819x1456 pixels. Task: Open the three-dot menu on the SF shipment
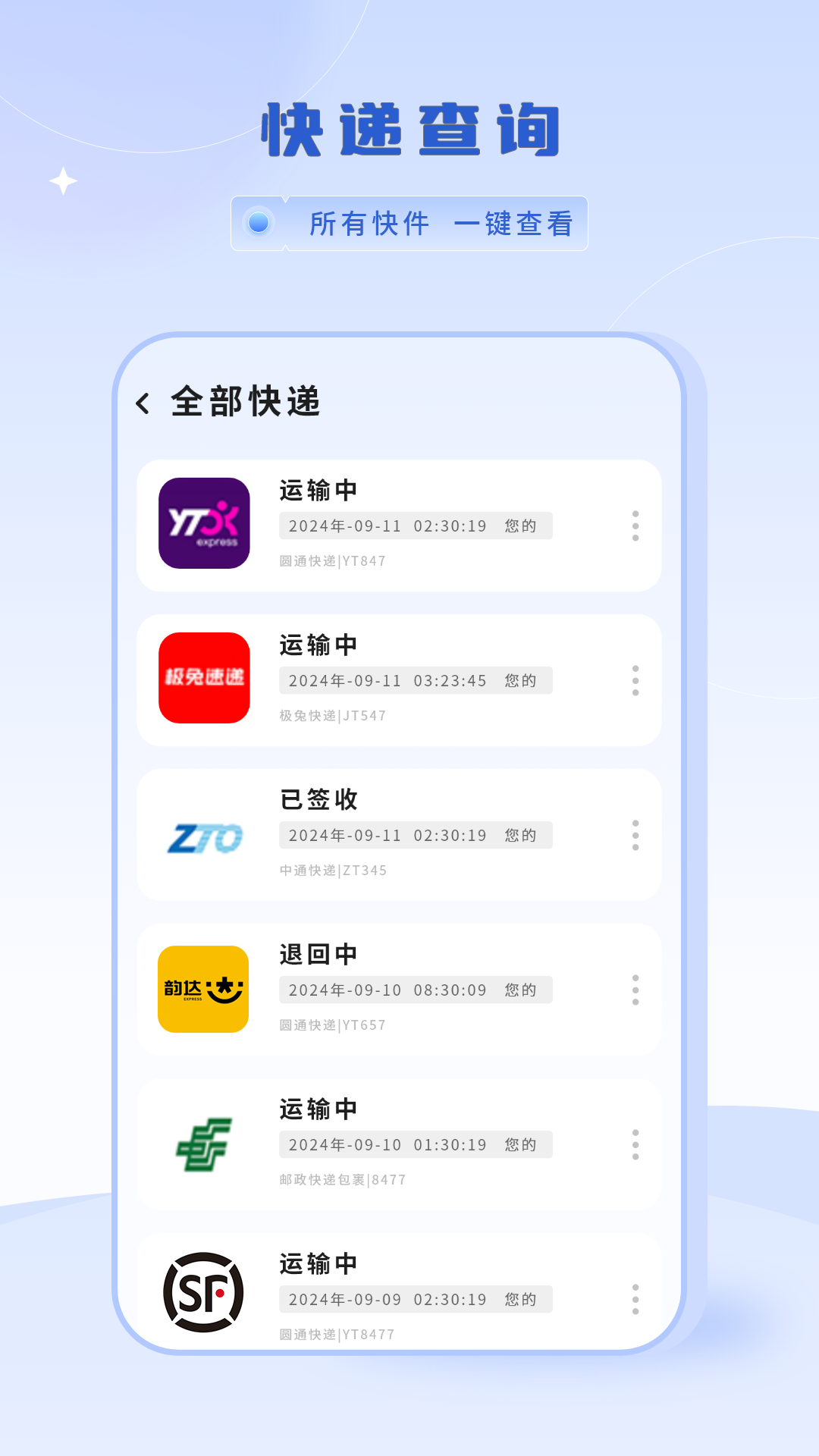pos(635,1299)
